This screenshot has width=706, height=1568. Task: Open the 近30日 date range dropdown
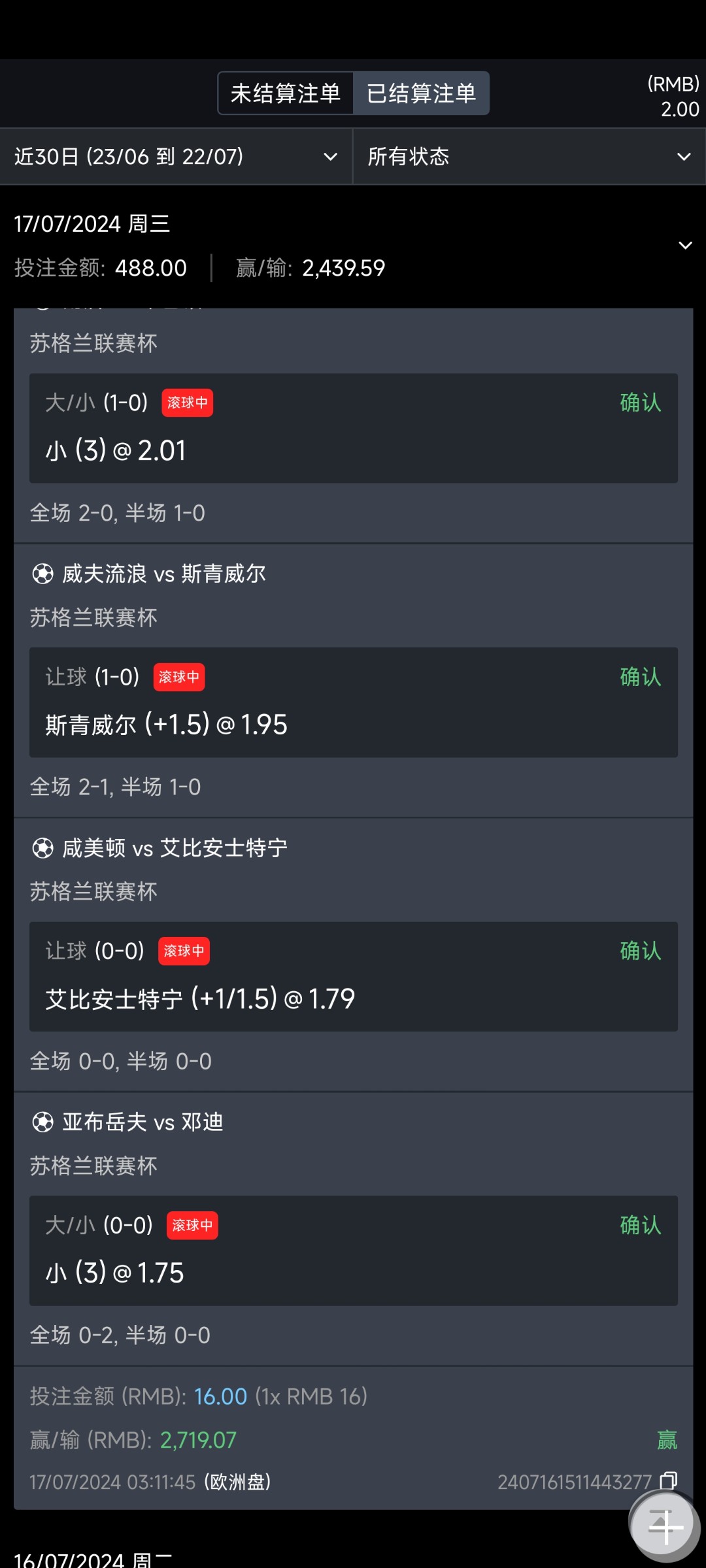[176, 157]
